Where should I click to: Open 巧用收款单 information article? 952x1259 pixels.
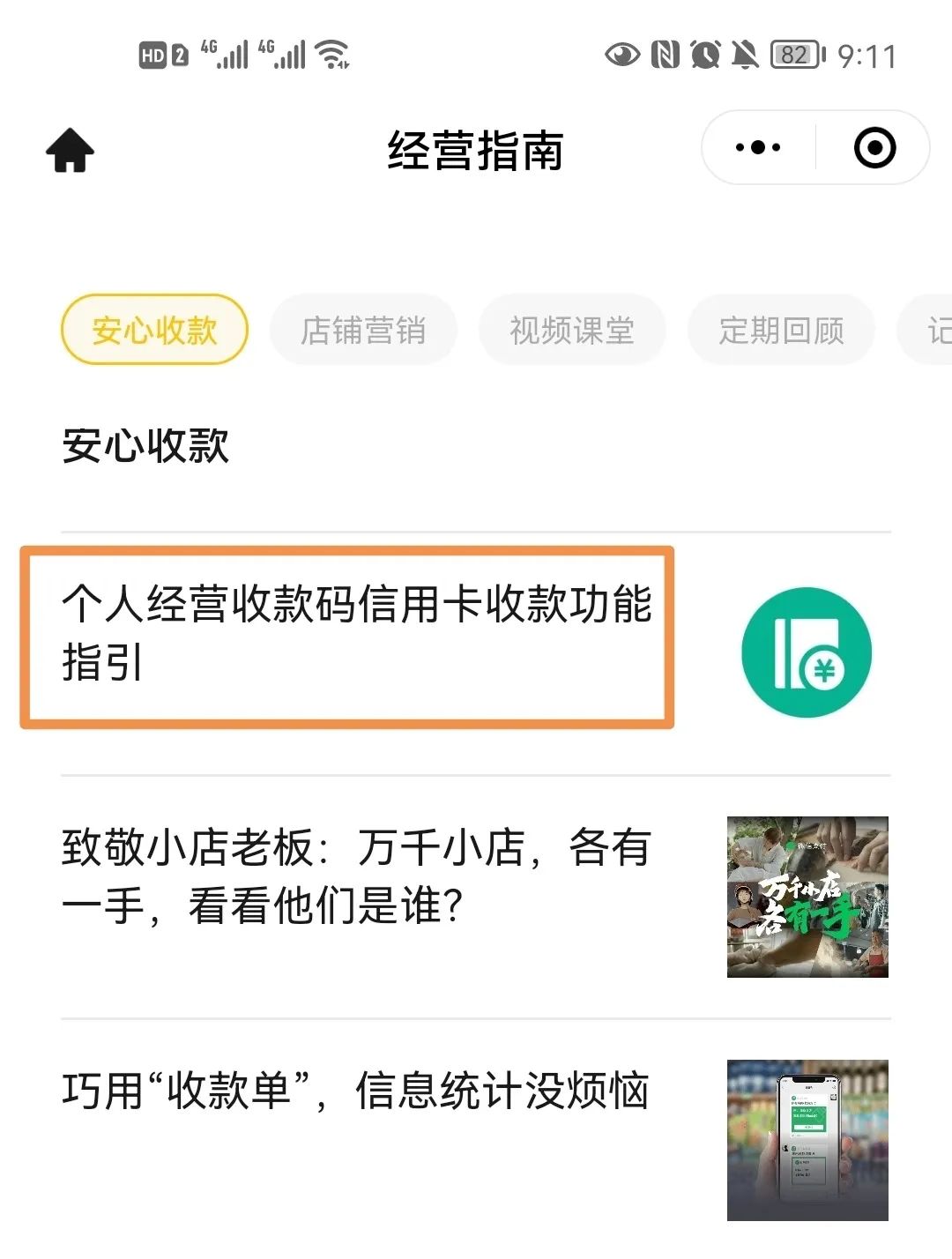353,1093
